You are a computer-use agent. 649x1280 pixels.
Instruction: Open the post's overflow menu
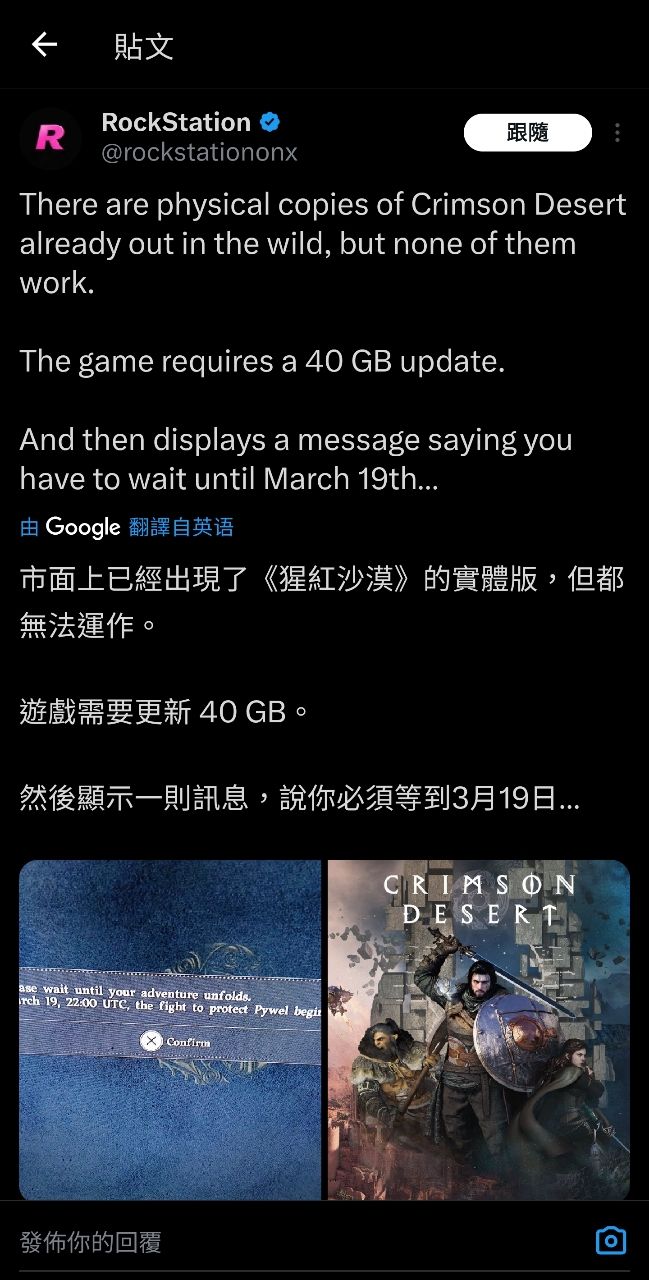click(617, 133)
